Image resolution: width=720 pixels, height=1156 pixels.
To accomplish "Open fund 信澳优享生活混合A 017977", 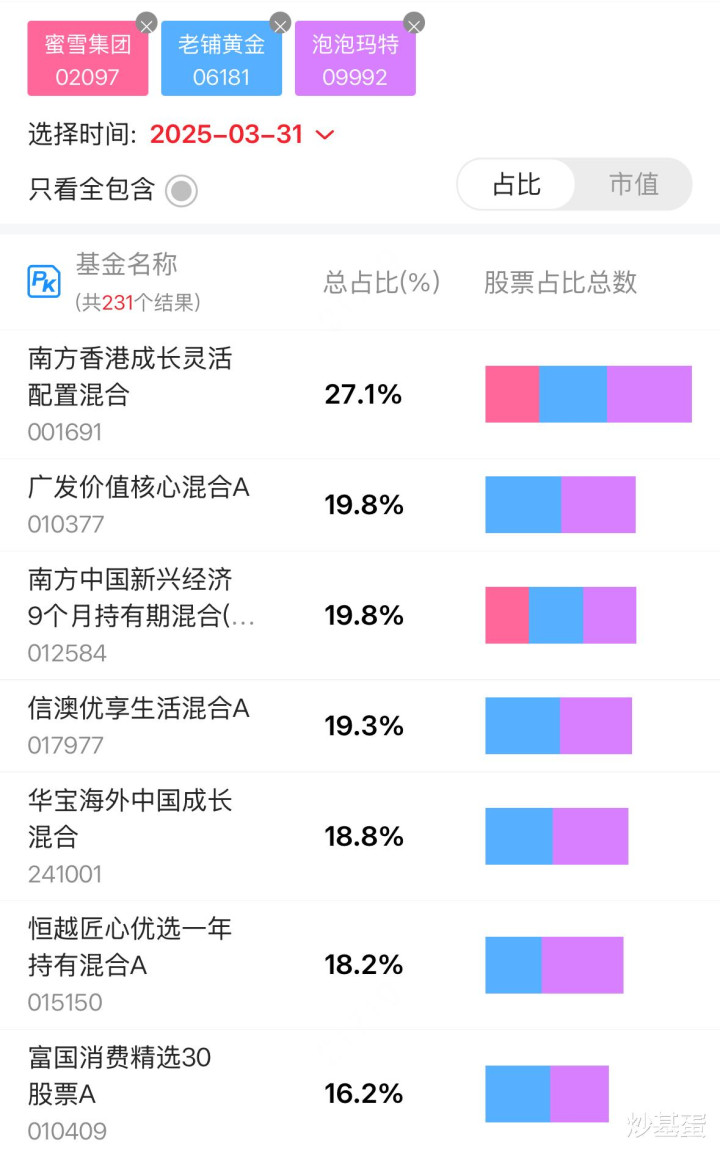I will [360, 726].
